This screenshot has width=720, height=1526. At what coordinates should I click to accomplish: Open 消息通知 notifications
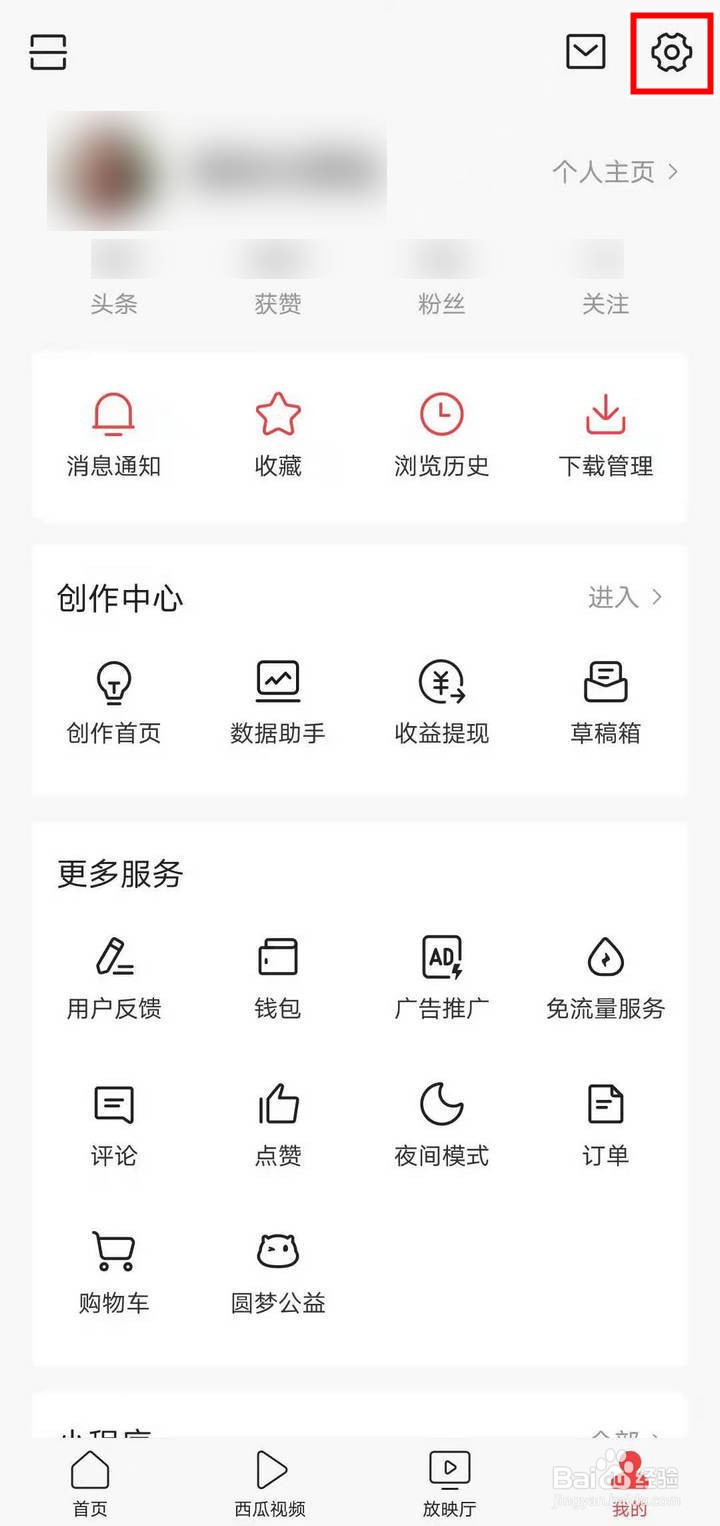(113, 432)
